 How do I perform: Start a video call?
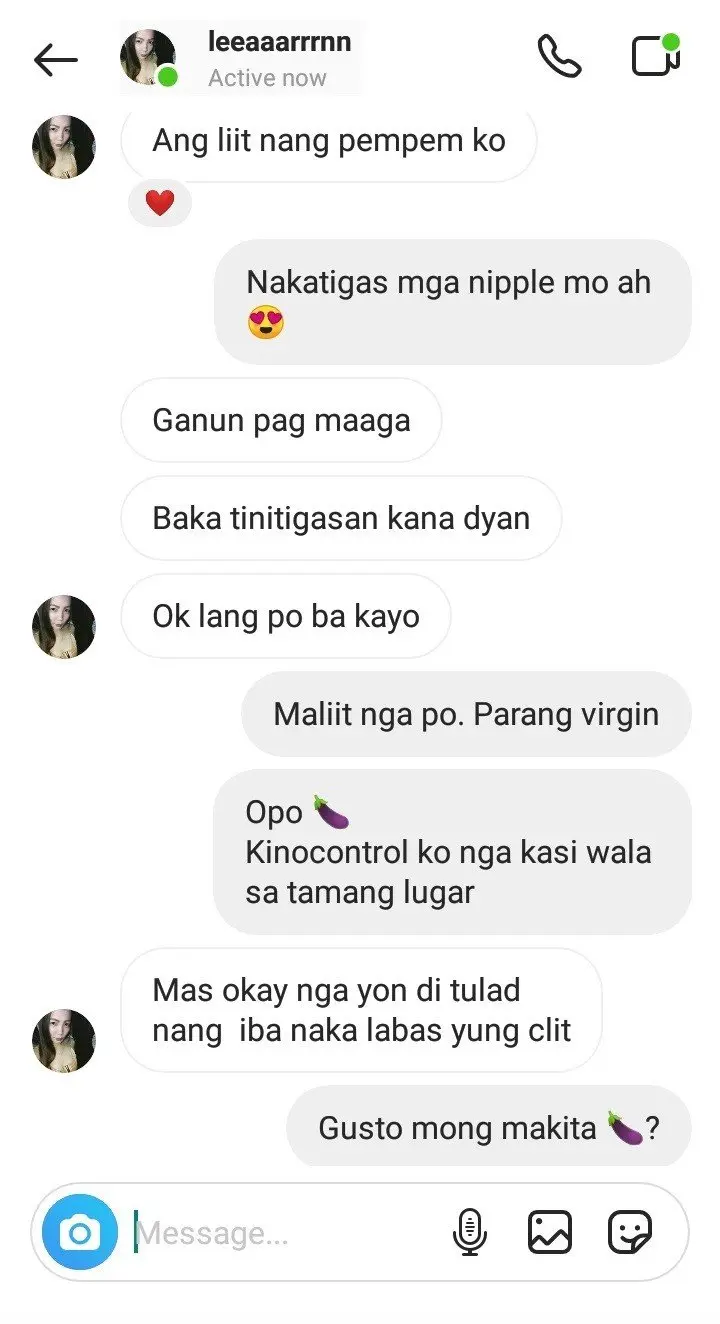(657, 55)
